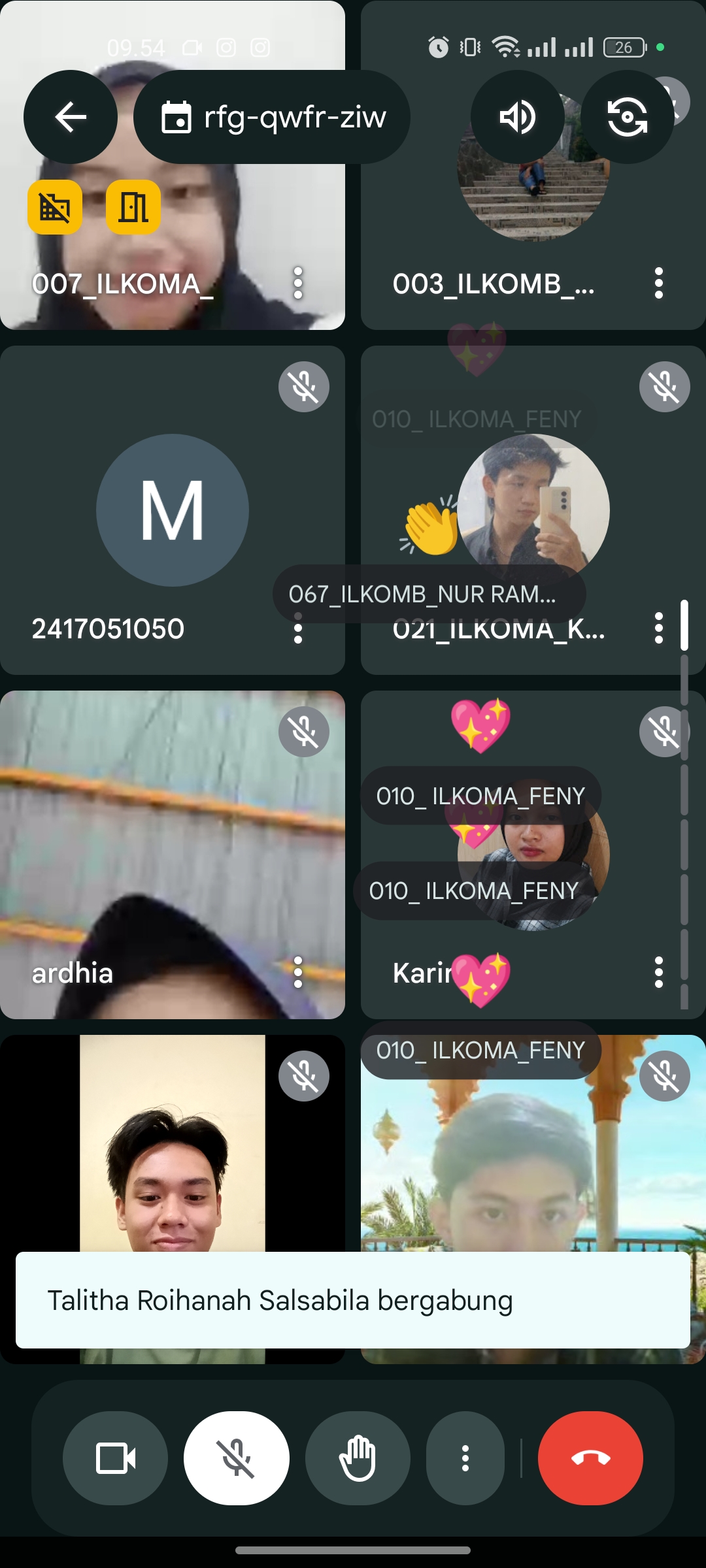Open options for ardhia's tile
This screenshot has width=706, height=1568.
point(298,972)
